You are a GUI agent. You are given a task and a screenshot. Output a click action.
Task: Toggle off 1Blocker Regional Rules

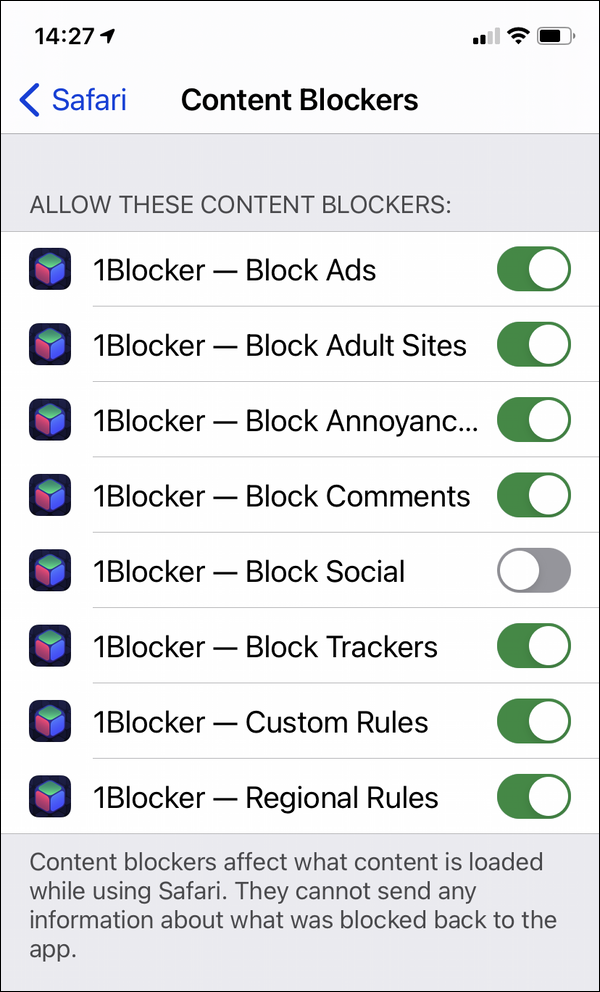pos(533,798)
